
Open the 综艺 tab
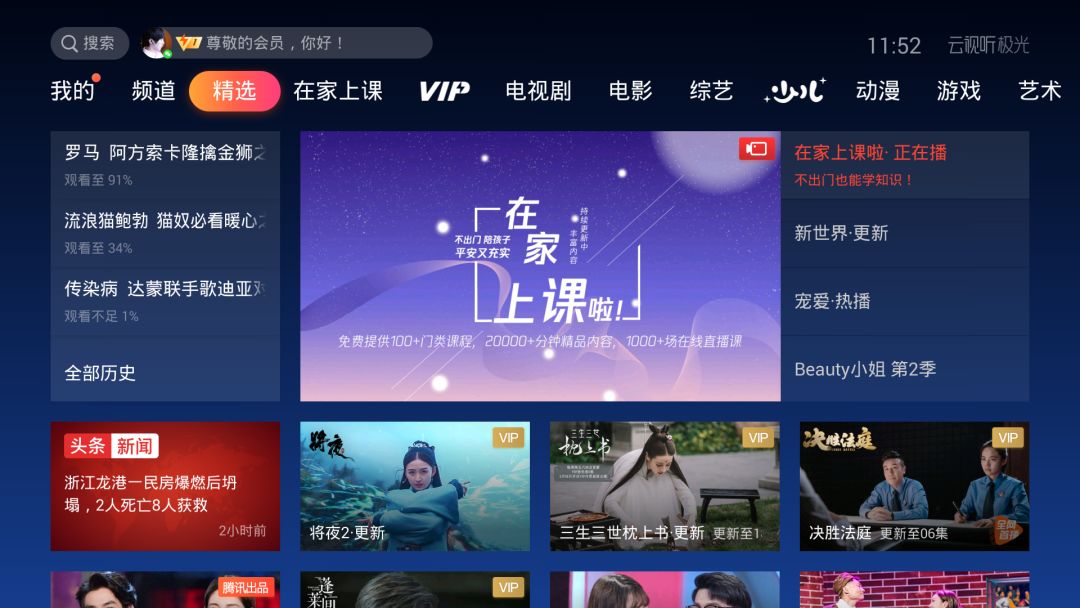[711, 91]
